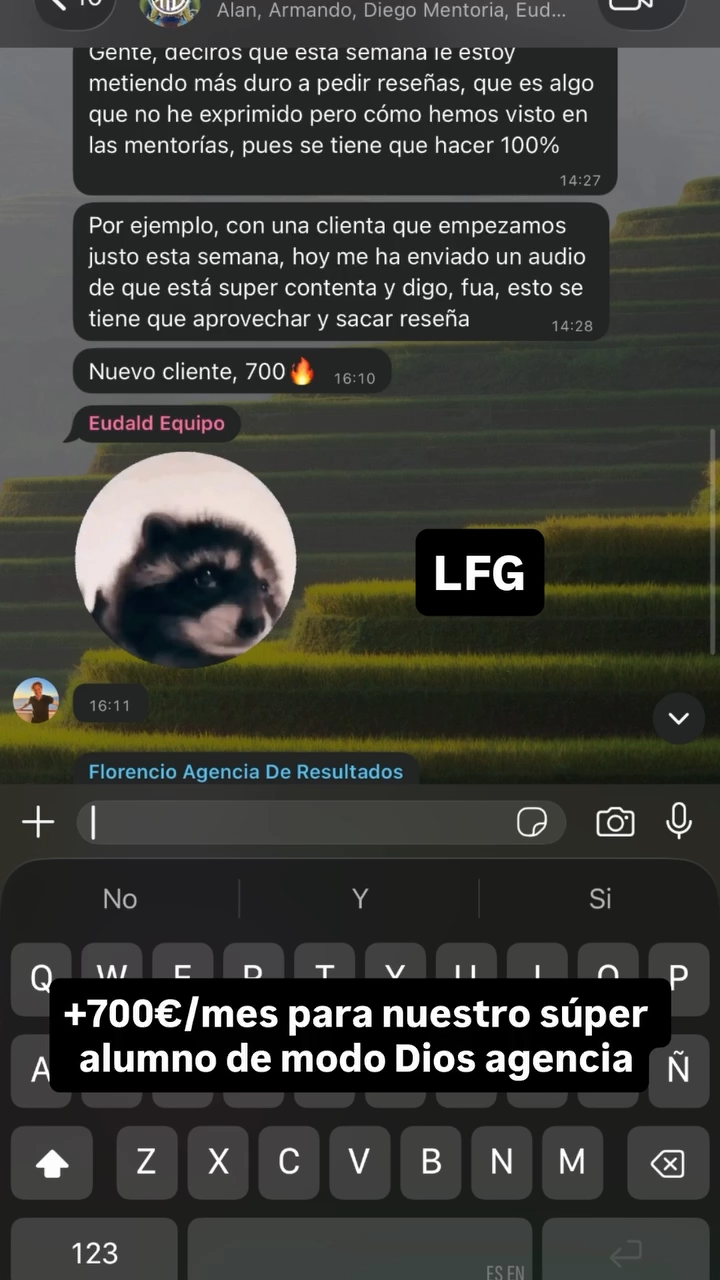Tap the backspace key on the keyboard
Image resolution: width=720 pixels, height=1280 pixels.
click(667, 1162)
